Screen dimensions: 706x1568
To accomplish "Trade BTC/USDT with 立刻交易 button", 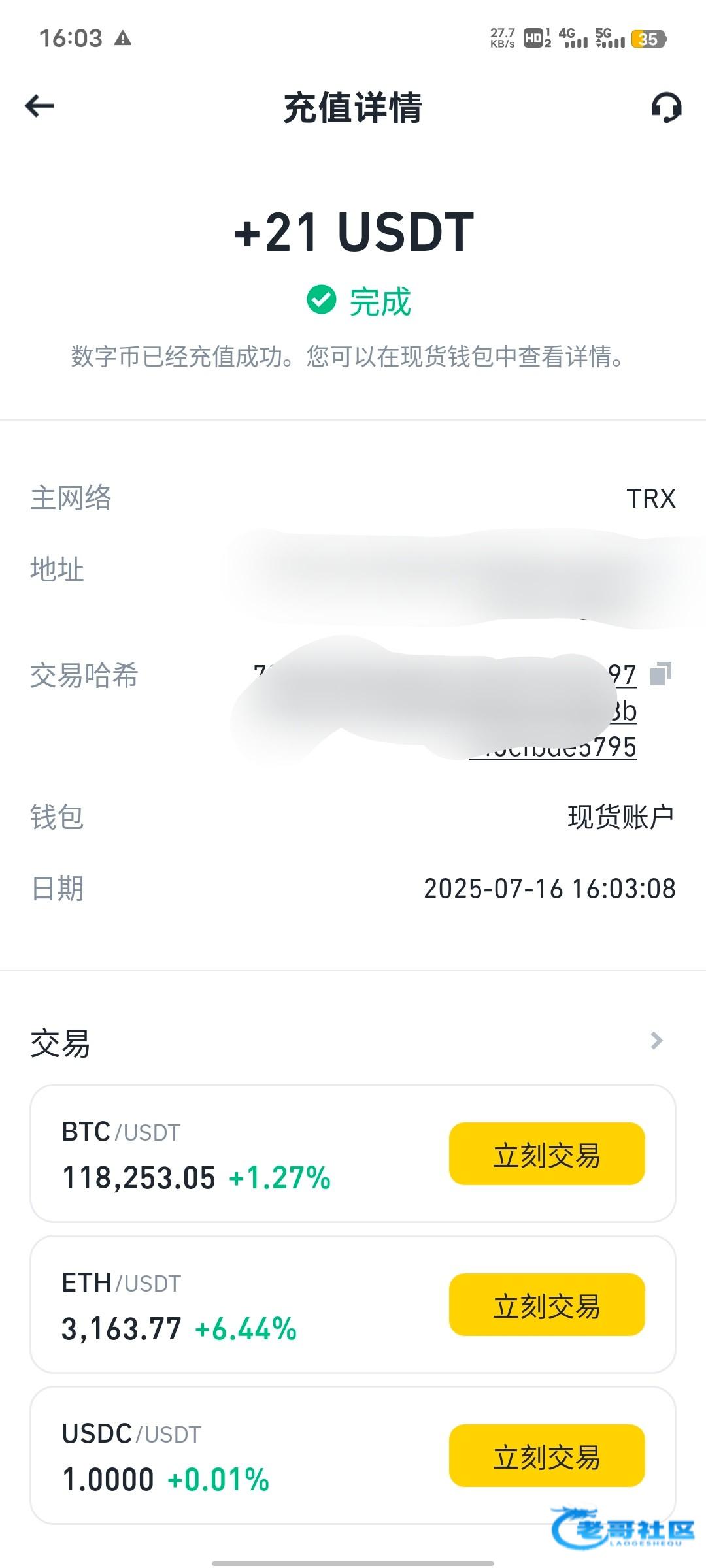I will (x=546, y=1154).
